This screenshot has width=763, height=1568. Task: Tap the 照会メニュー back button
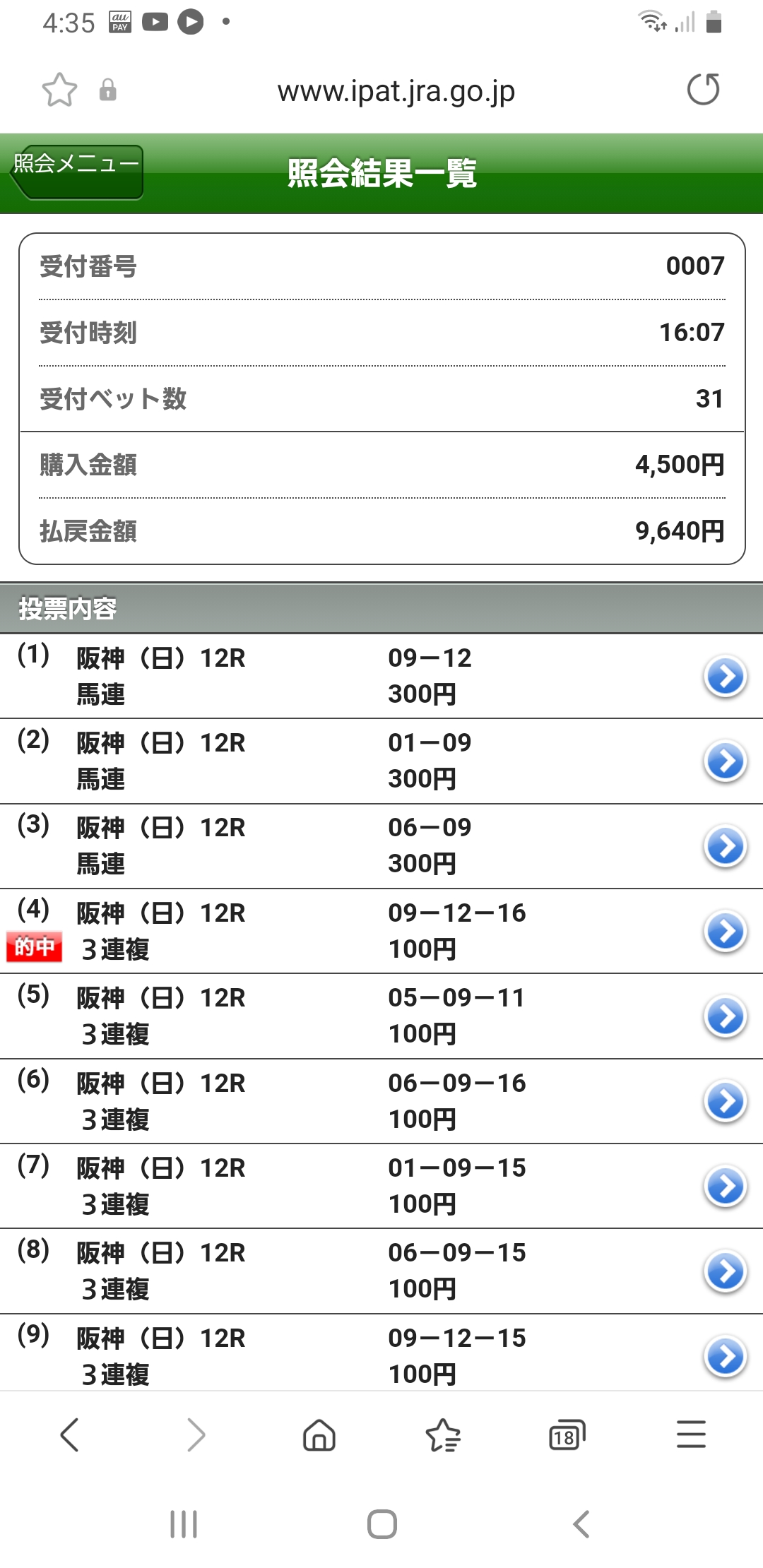tap(78, 172)
